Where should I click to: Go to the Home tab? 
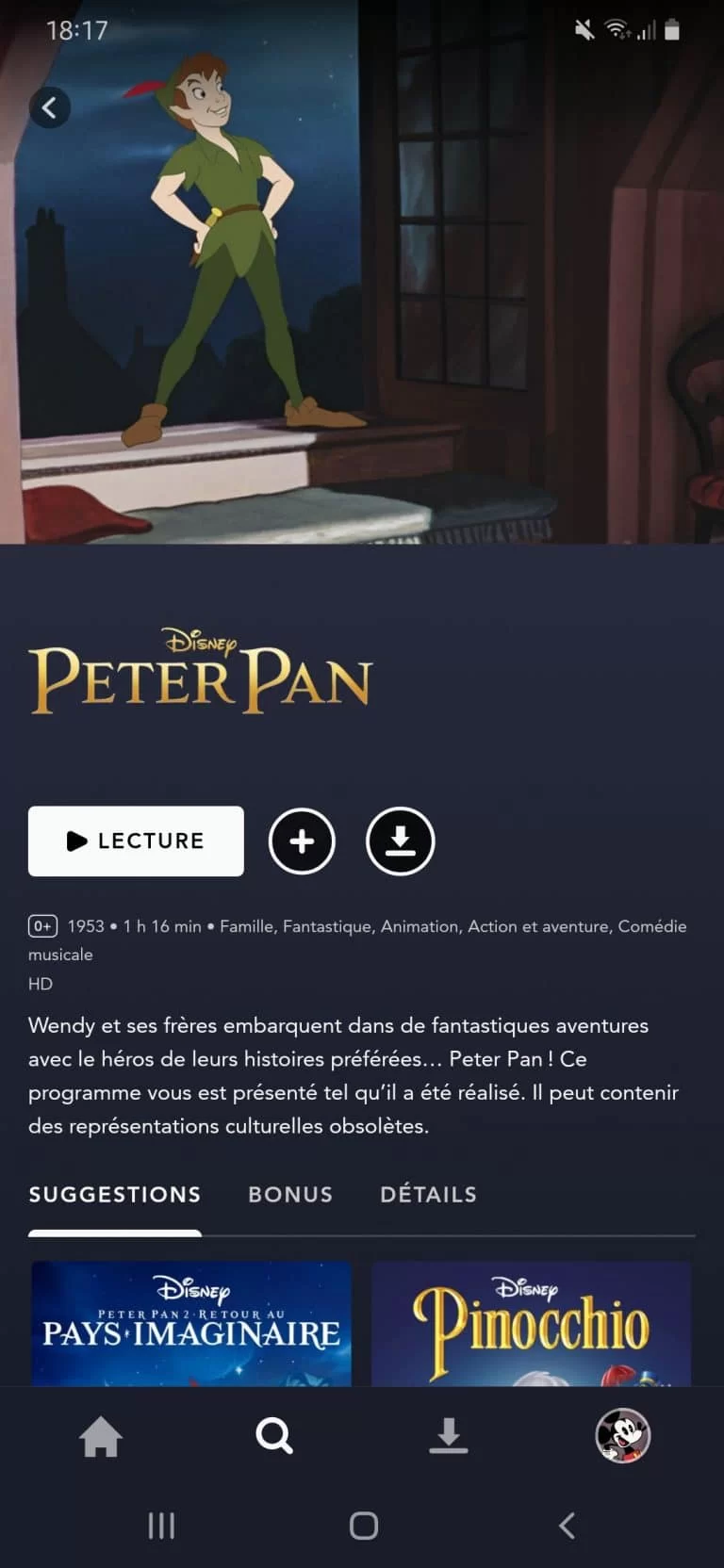(101, 1436)
